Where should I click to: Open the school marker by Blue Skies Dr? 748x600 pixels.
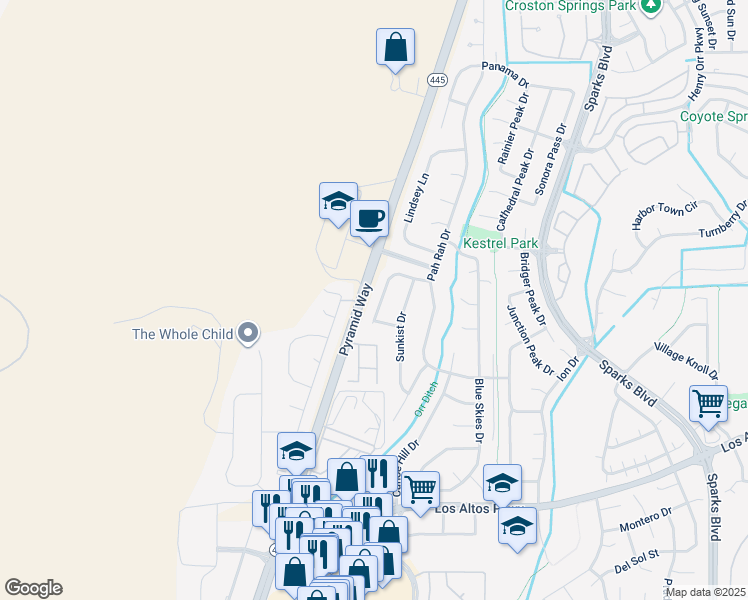click(502, 484)
